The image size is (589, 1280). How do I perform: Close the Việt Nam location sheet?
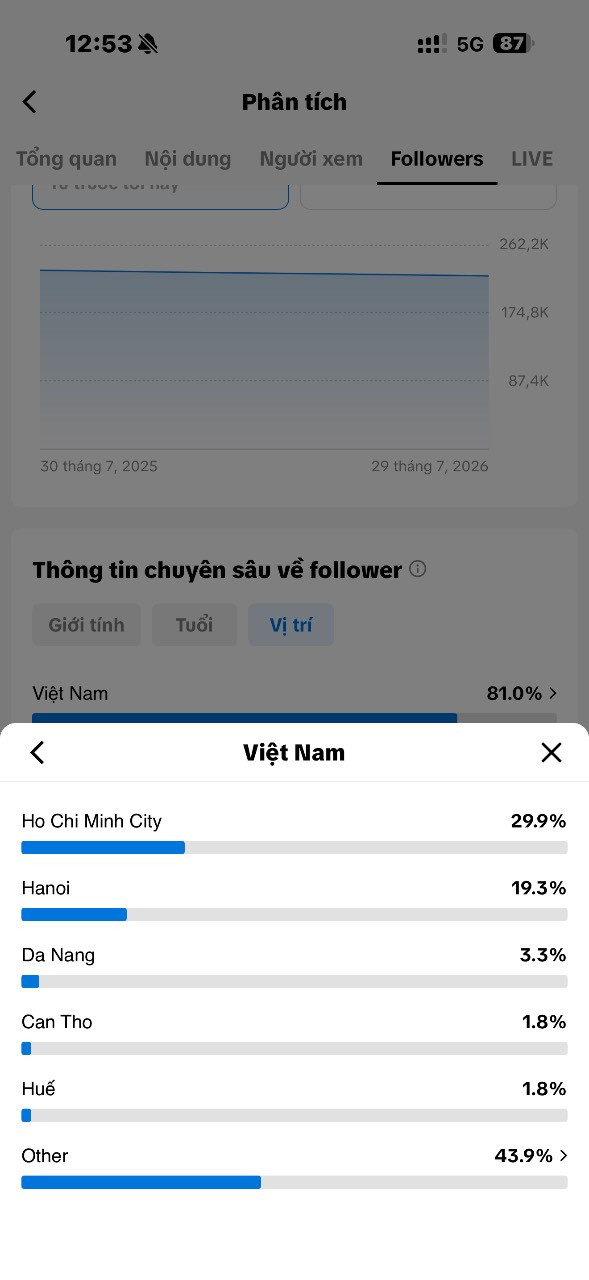(551, 753)
